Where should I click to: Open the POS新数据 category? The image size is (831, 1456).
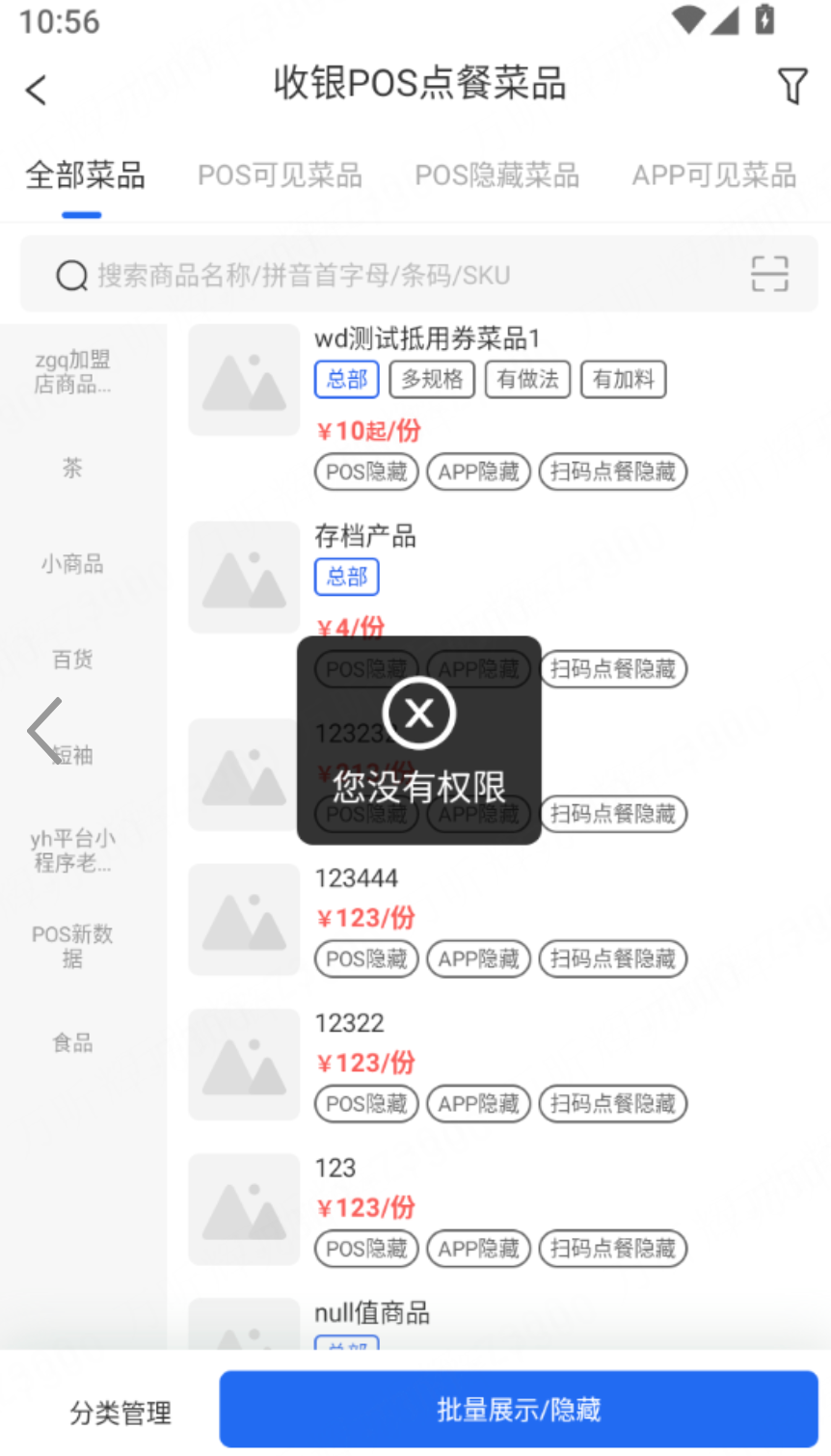tap(73, 946)
